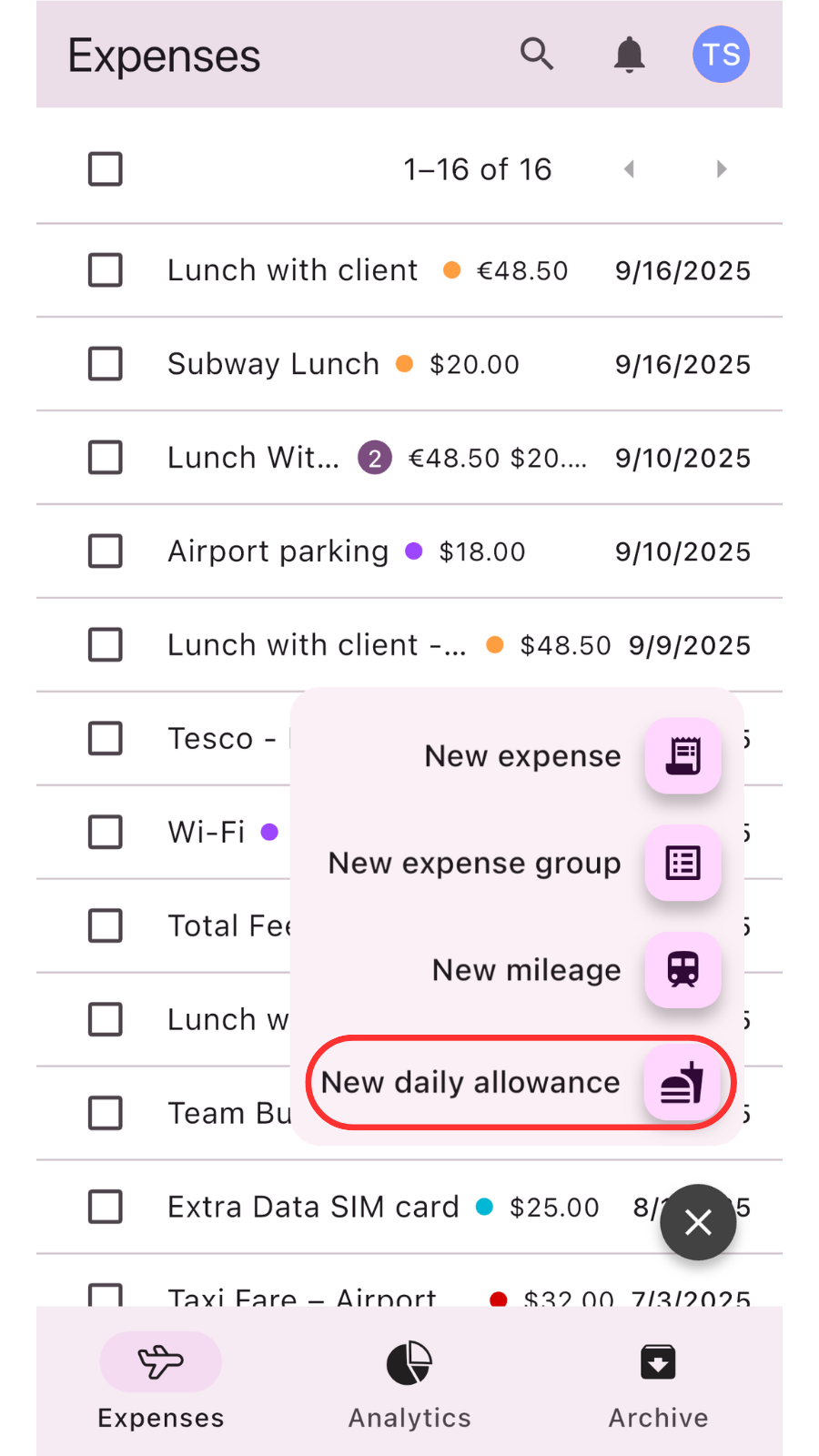Select the Team Bu expense checkbox
This screenshot has height=1456, width=819.
pos(106,1113)
